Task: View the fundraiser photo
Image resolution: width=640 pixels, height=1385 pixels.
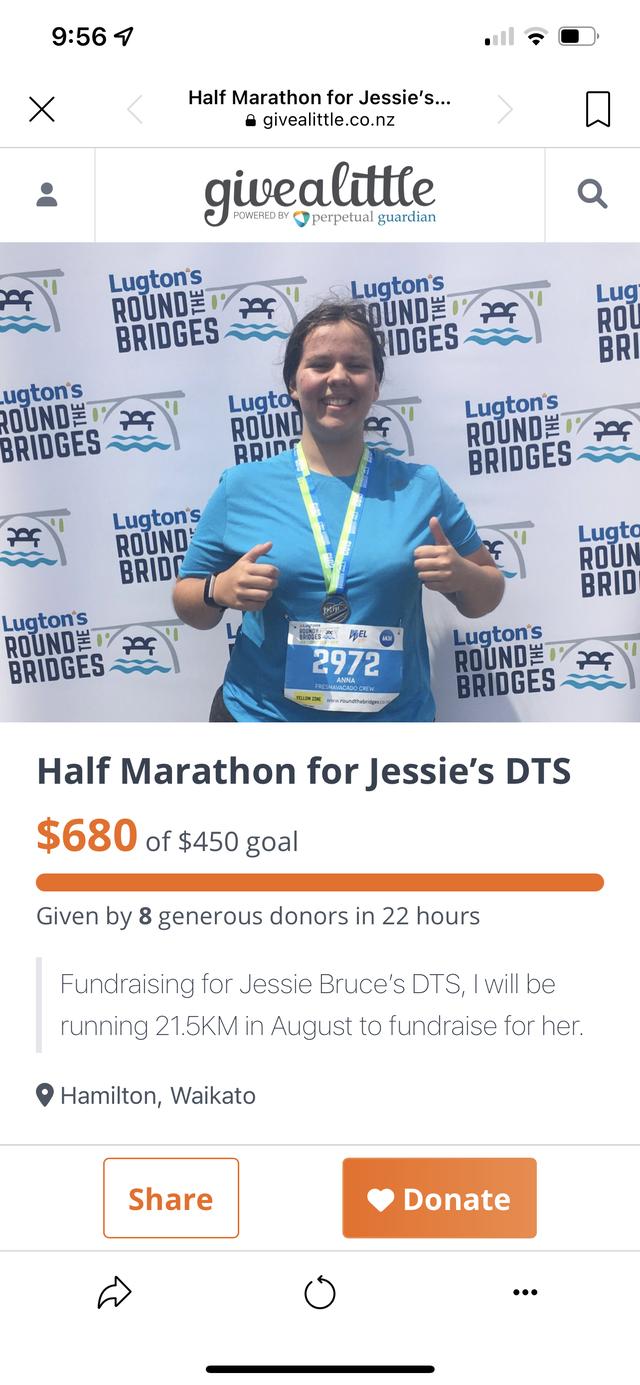Action: 320,481
